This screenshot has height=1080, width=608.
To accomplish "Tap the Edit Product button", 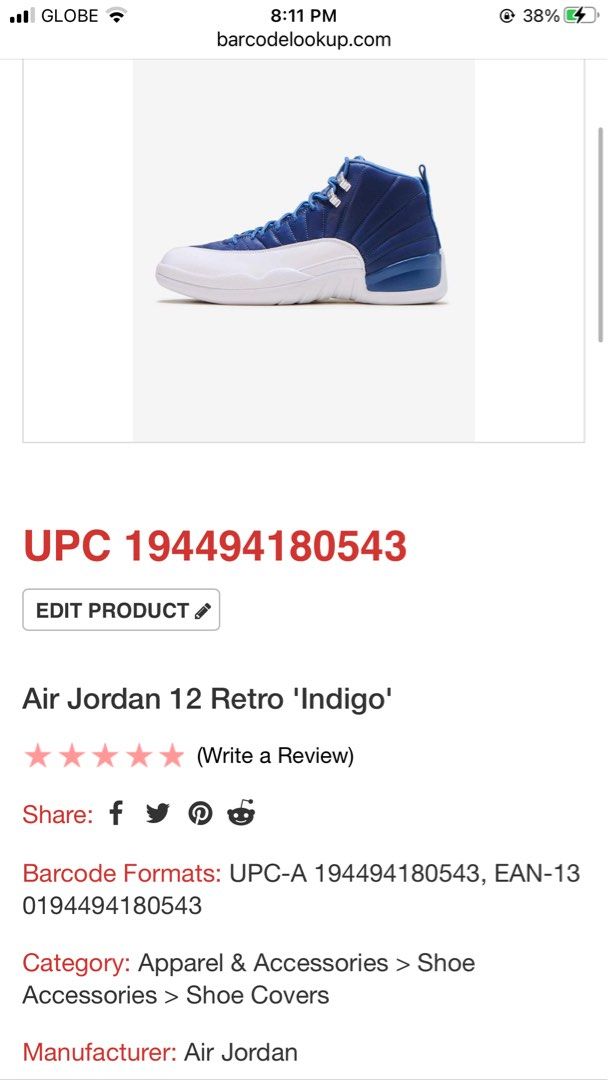I will tap(121, 610).
